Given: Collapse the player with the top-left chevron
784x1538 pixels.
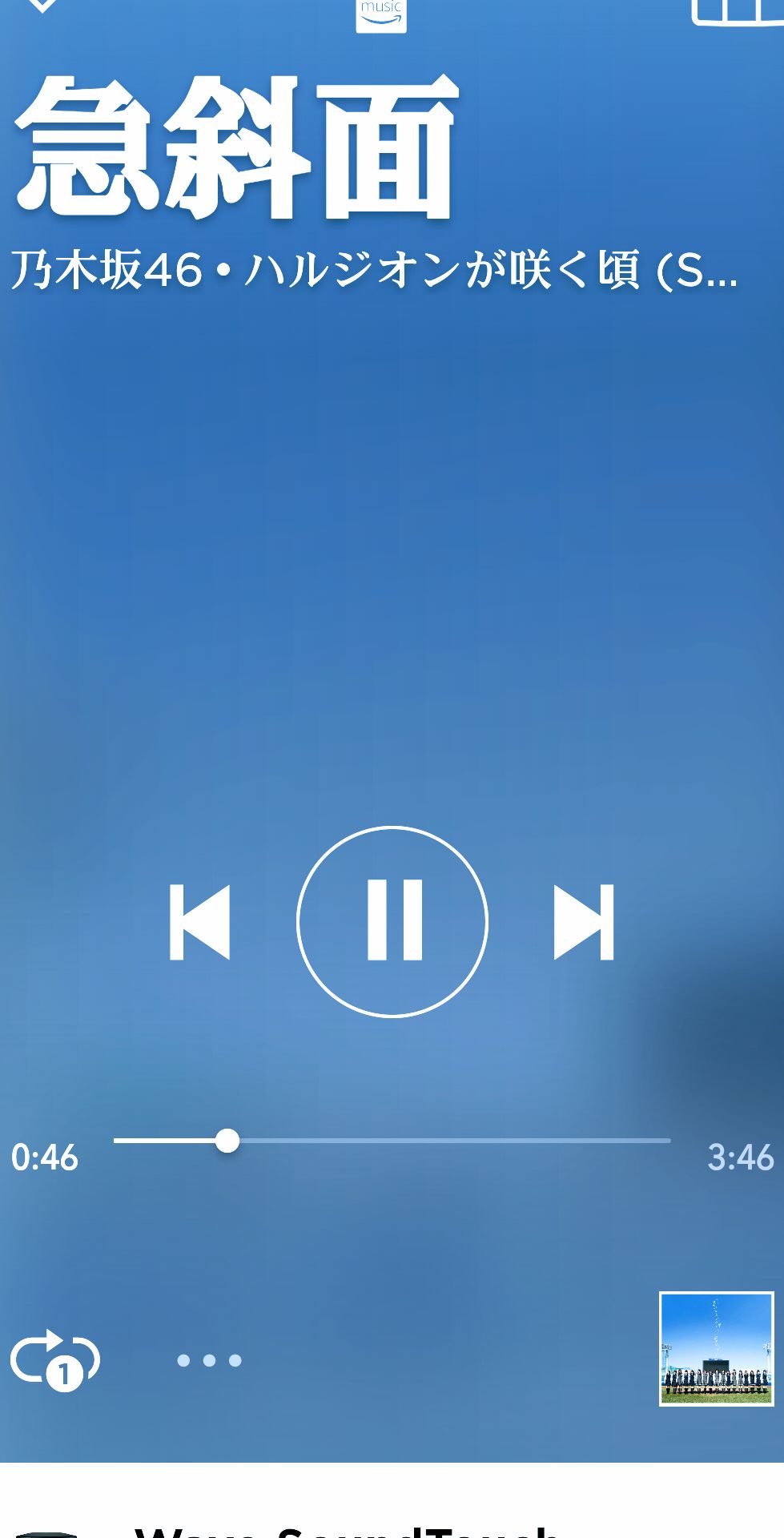Looking at the screenshot, I should coord(42,5).
